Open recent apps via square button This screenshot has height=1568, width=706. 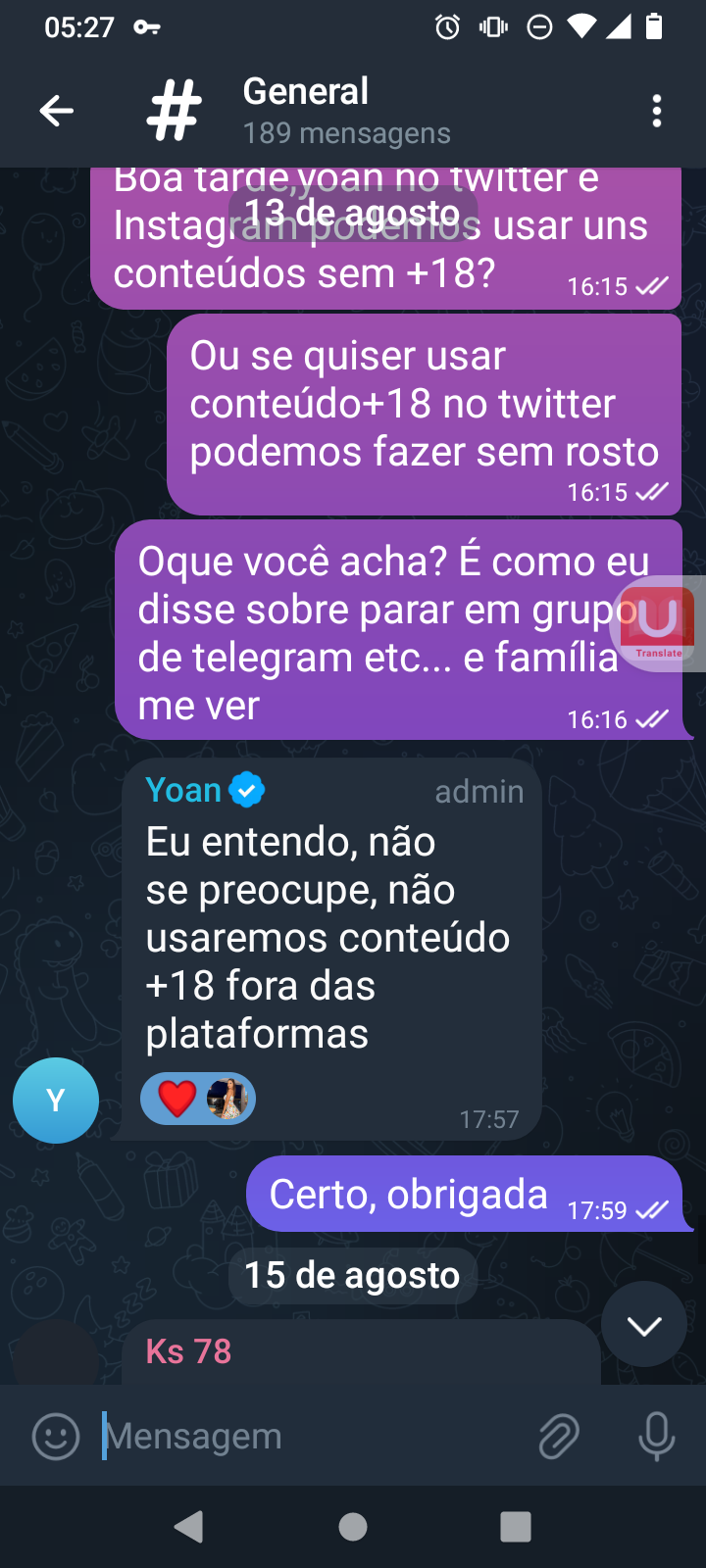click(x=516, y=1526)
